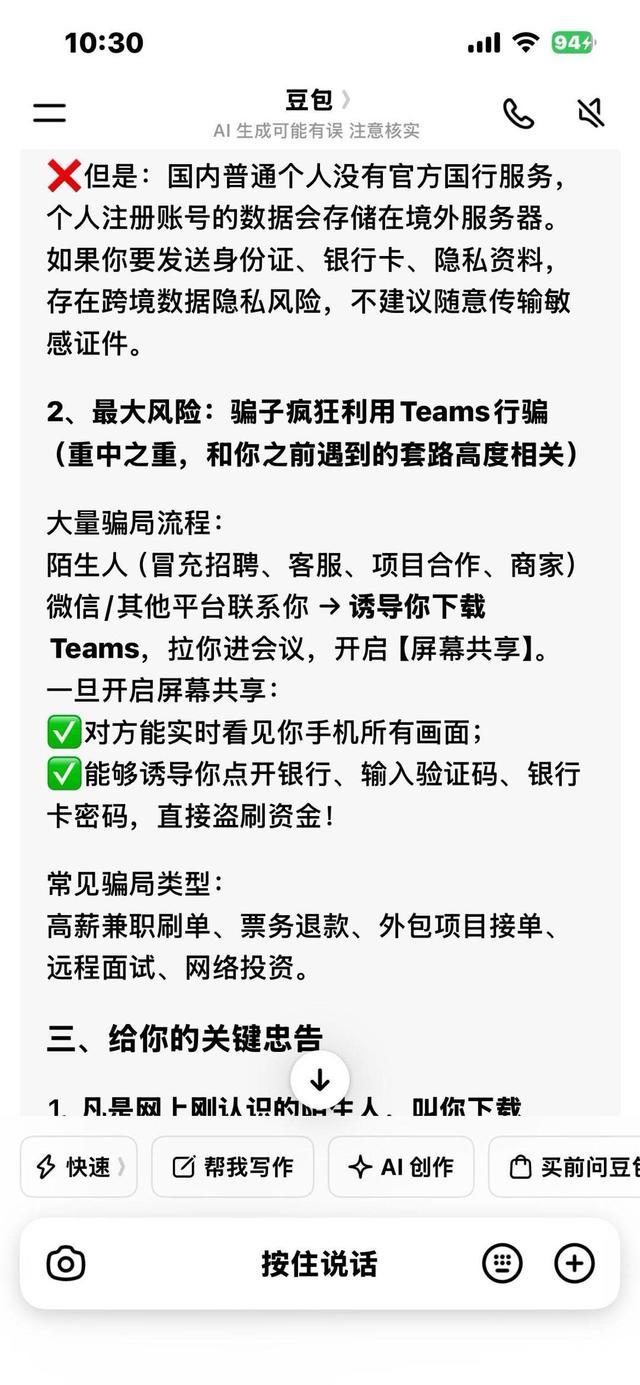Choose the 帮我写作 chip

[232, 1166]
